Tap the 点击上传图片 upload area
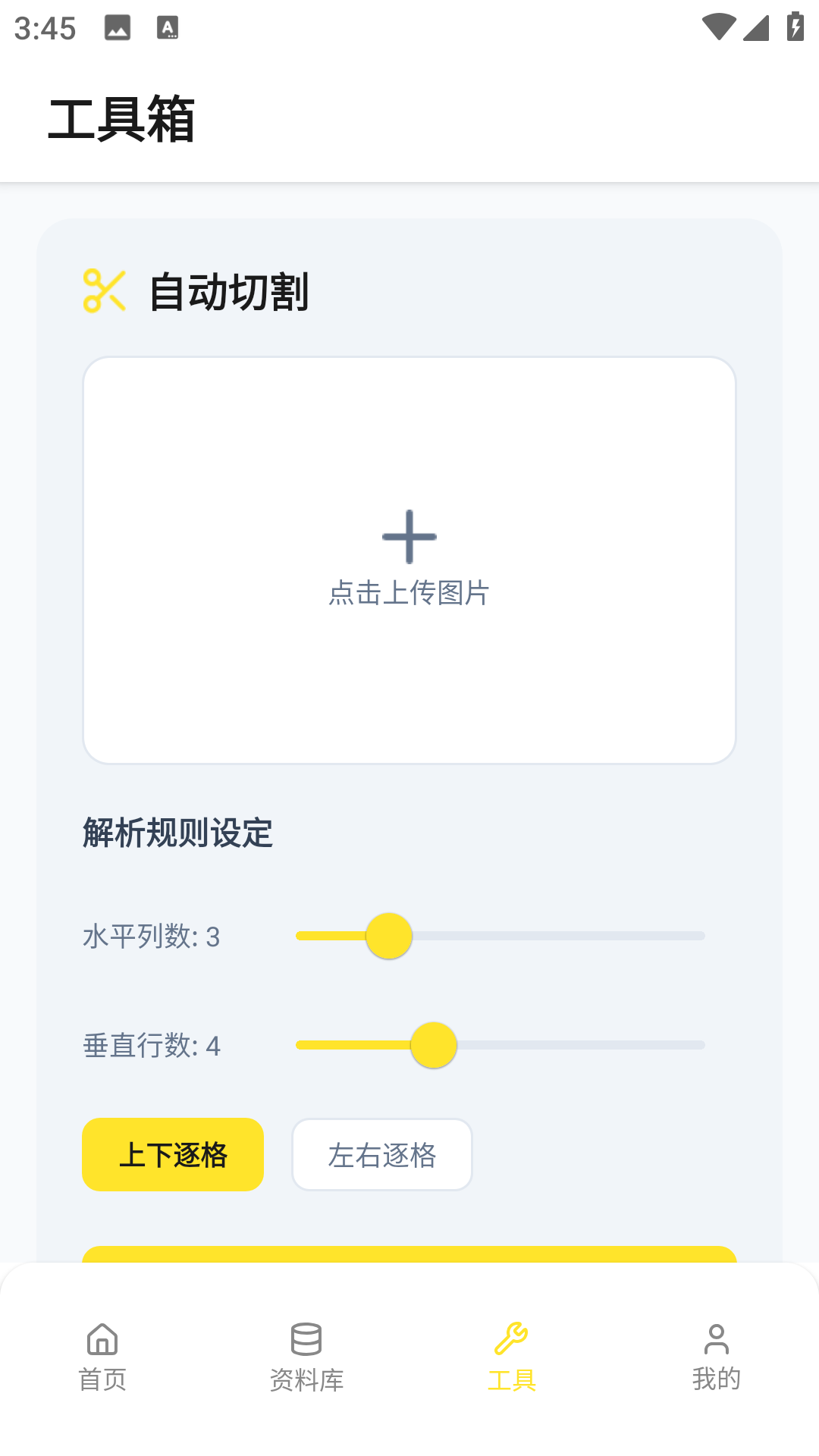This screenshot has height=1456, width=819. [x=409, y=560]
